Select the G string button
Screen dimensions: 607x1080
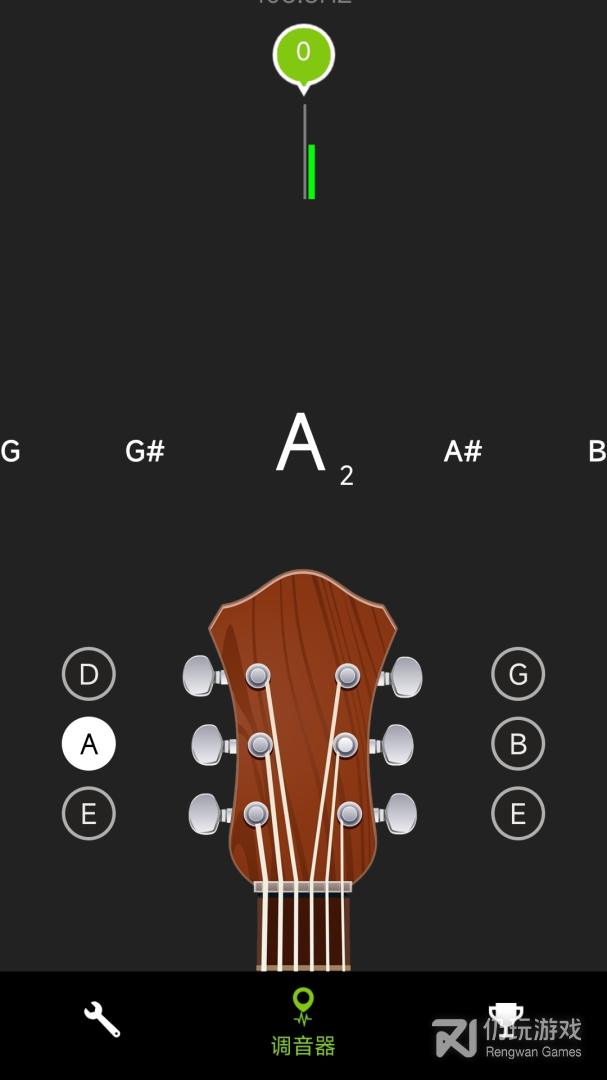(518, 674)
